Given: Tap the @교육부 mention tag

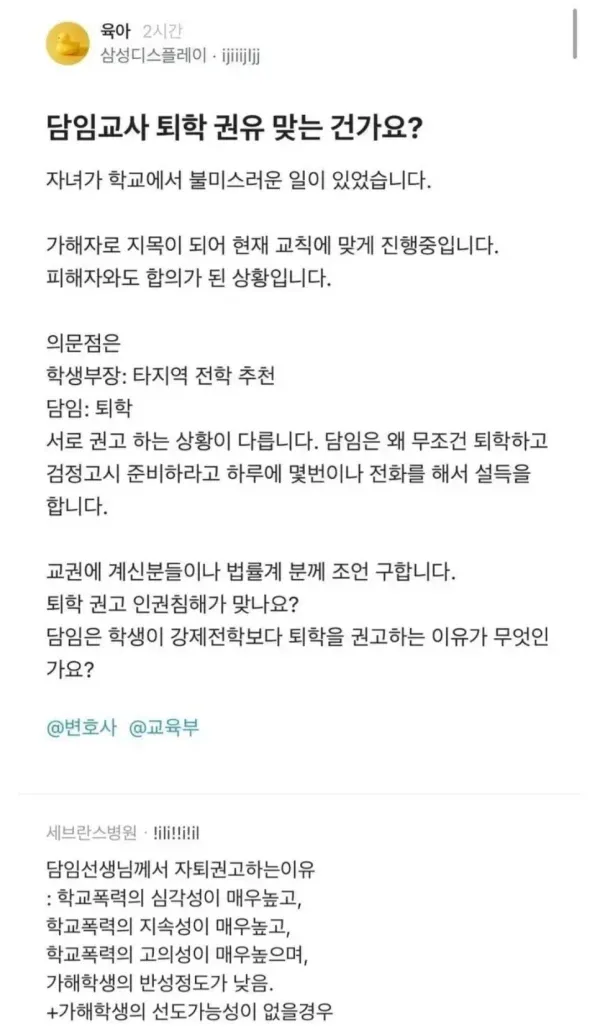Looking at the screenshot, I should pos(164,727).
